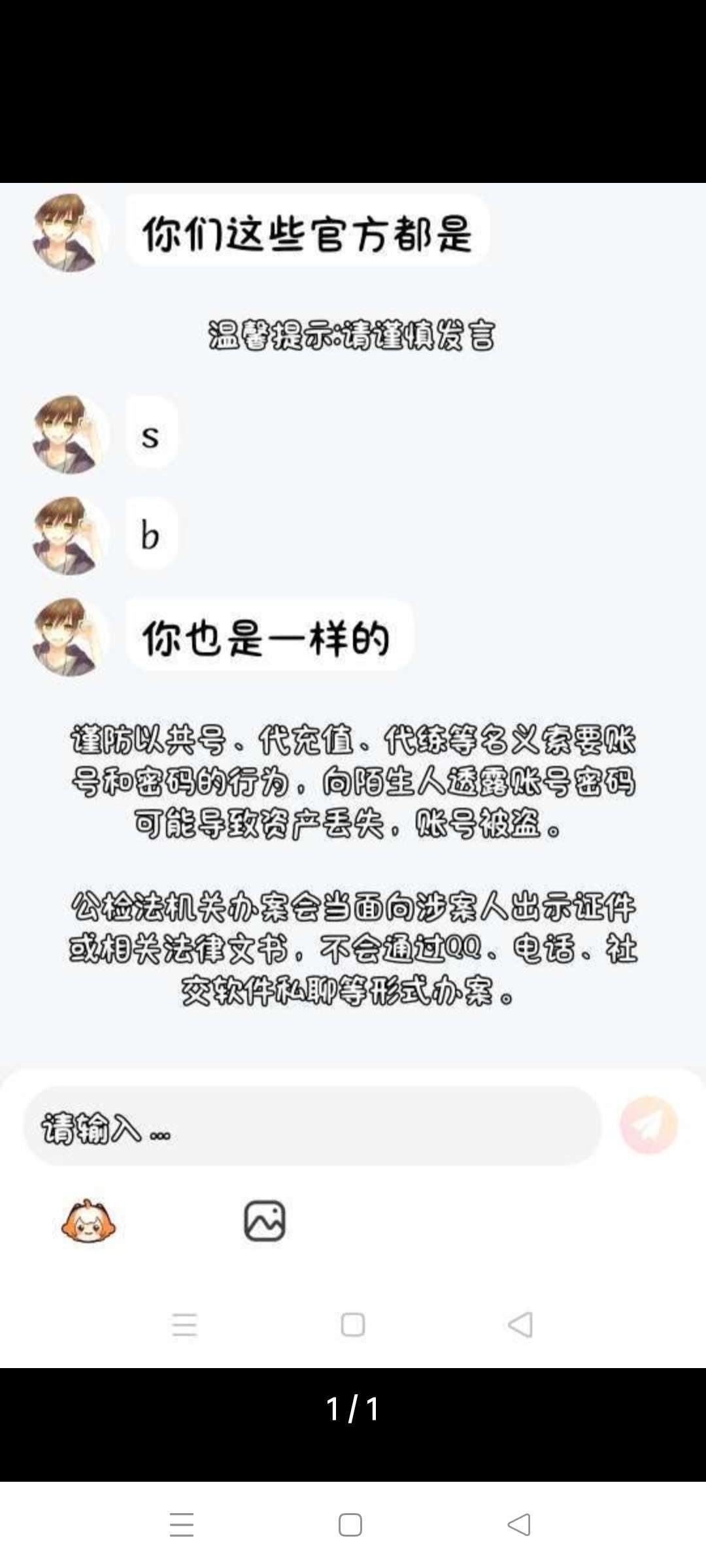Viewport: 706px width, 1568px height.
Task: Return to the home screen
Action: [x=350, y=1525]
